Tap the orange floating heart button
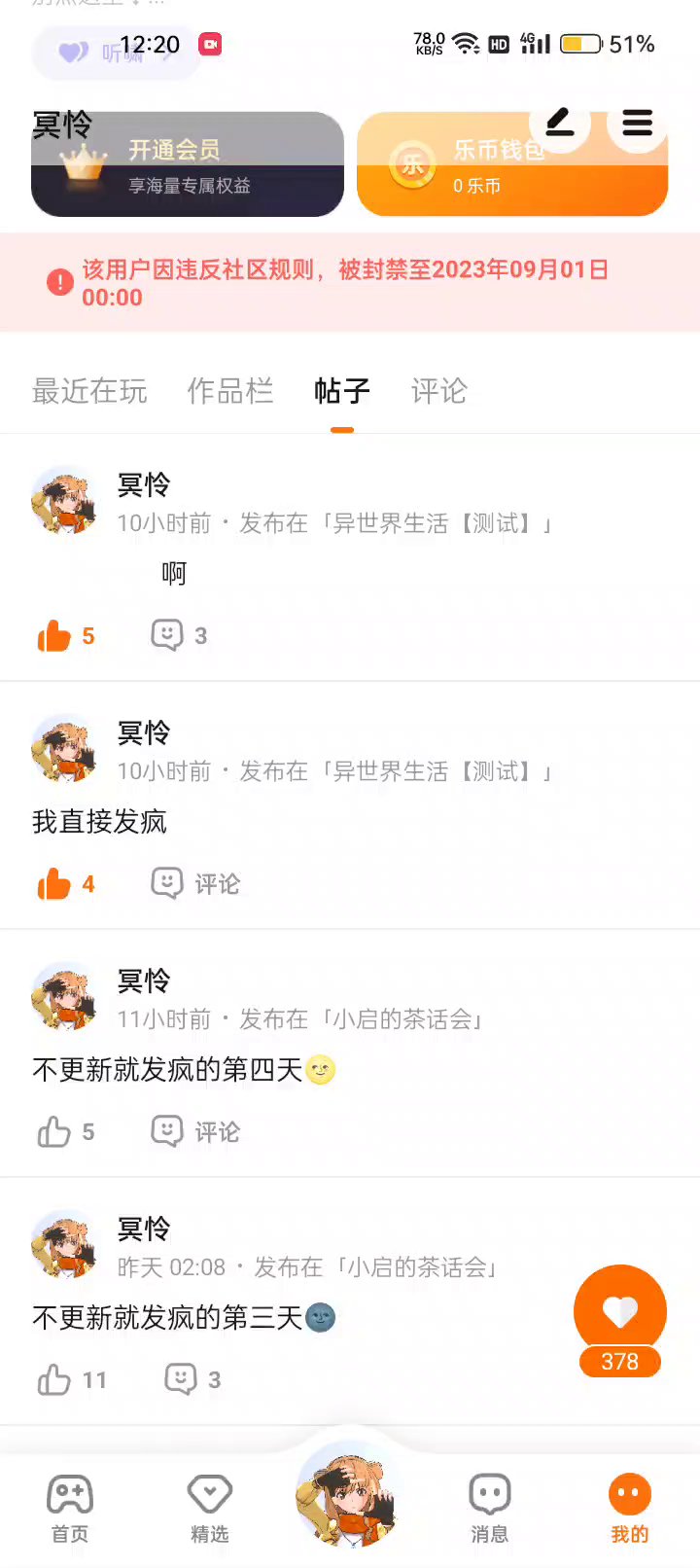Screen dimensions: 700x1568 619,1311
